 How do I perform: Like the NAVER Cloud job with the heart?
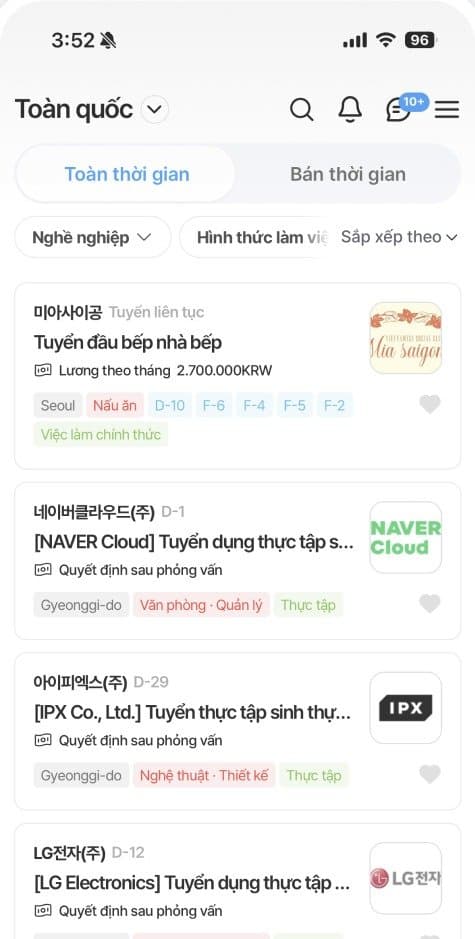pos(429,604)
